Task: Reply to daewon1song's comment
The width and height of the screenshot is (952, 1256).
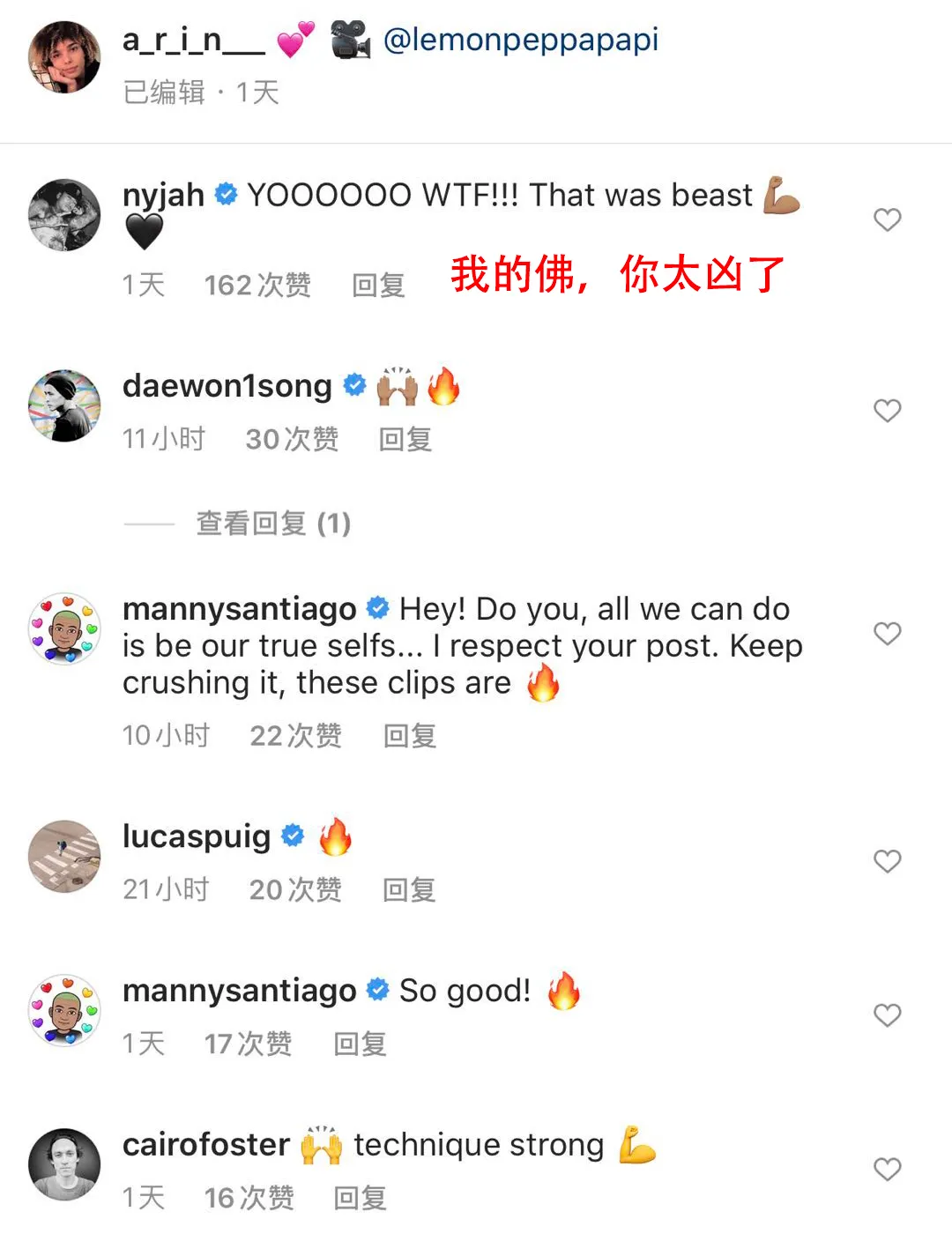Action: pyautogui.click(x=405, y=439)
